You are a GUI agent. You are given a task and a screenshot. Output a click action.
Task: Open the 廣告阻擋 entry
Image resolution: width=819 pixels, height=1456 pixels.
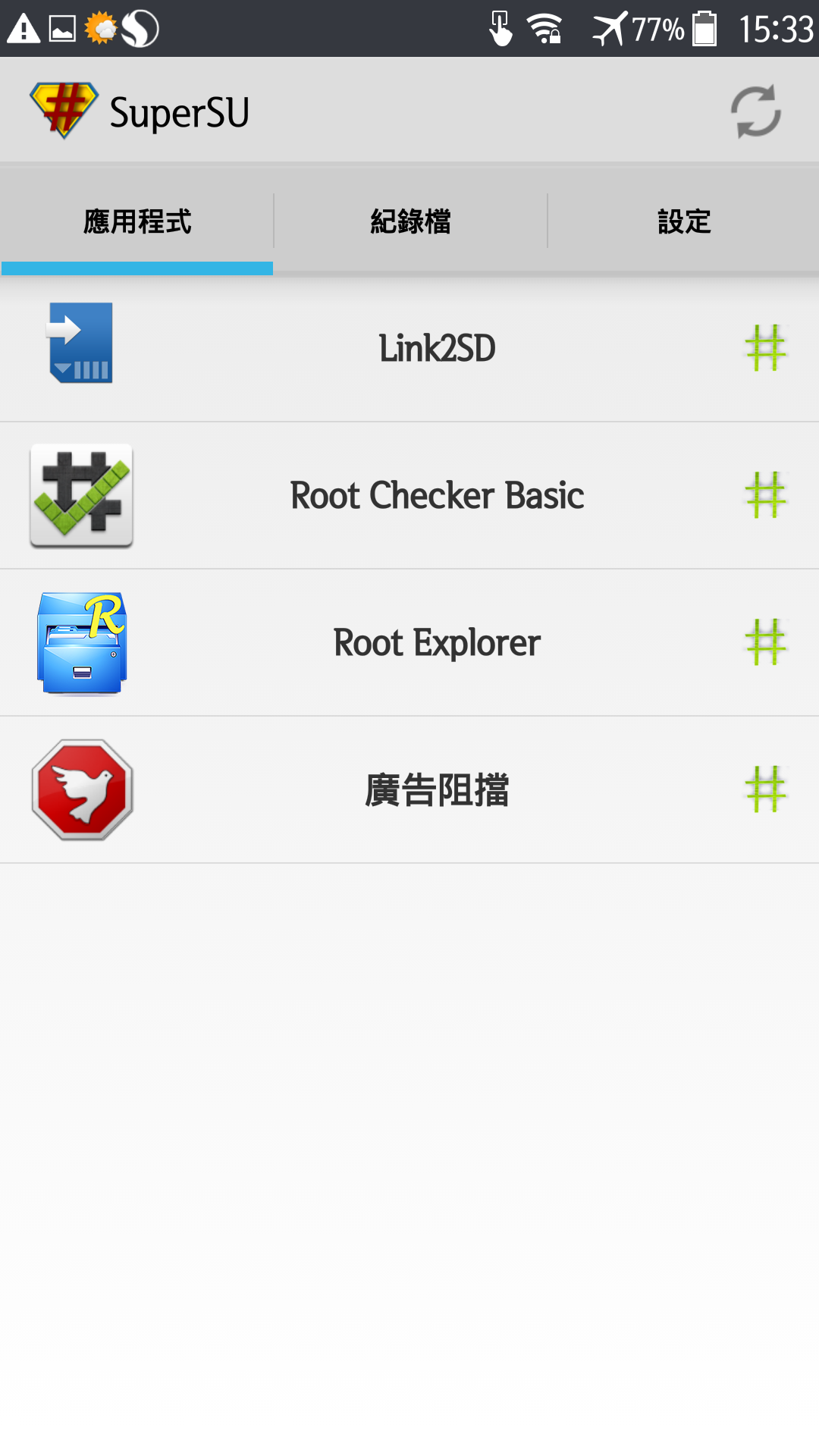(409, 790)
